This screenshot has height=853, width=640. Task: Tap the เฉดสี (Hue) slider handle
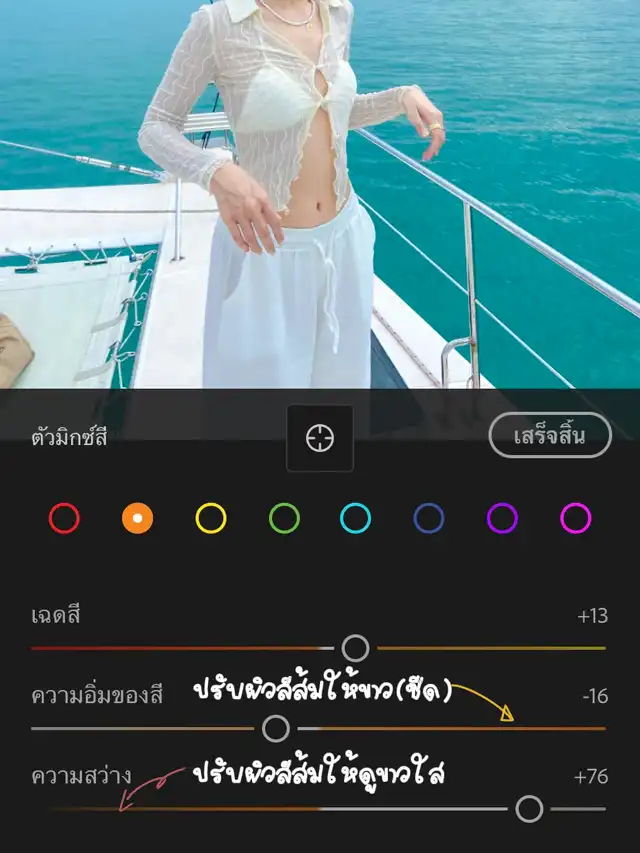pyautogui.click(x=355, y=648)
